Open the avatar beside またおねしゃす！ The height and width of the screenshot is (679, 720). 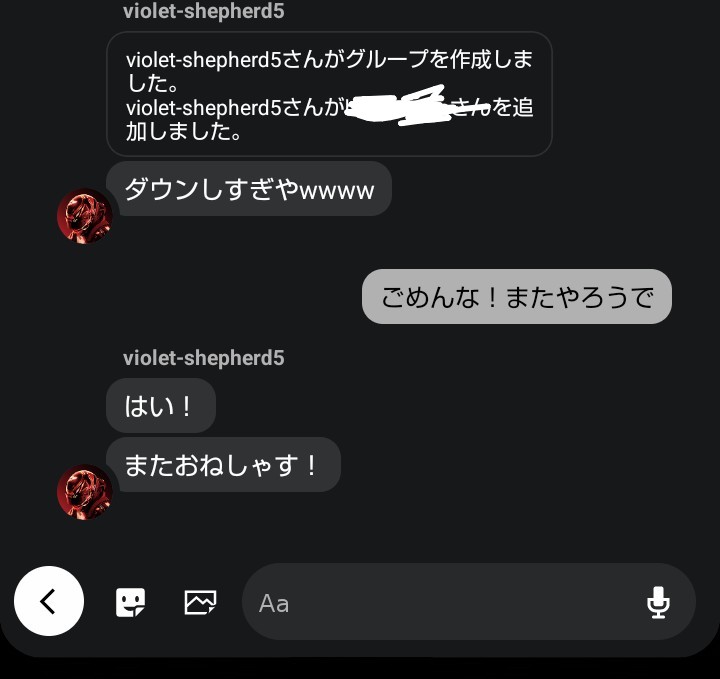pyautogui.click(x=83, y=491)
